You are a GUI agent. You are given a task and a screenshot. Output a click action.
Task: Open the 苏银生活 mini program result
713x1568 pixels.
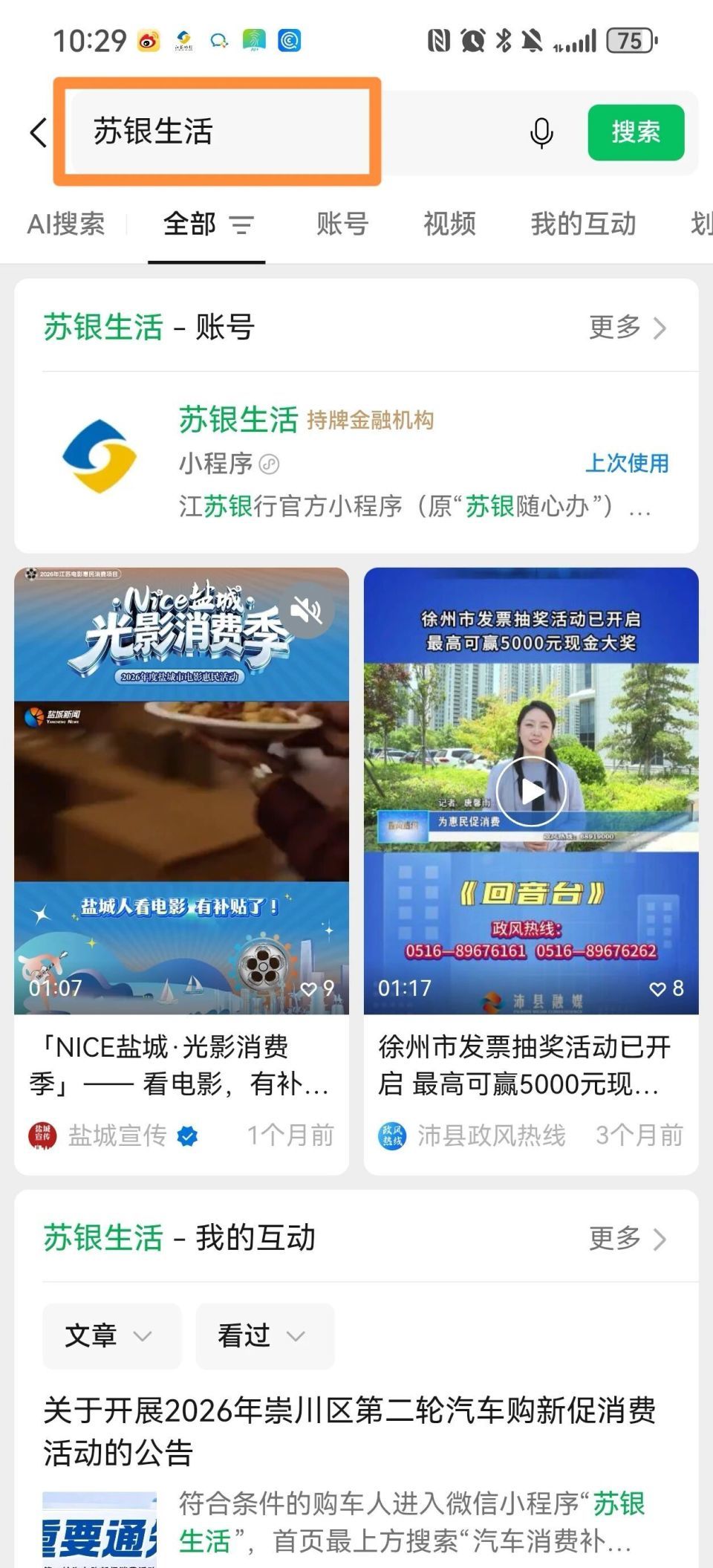pos(356,462)
